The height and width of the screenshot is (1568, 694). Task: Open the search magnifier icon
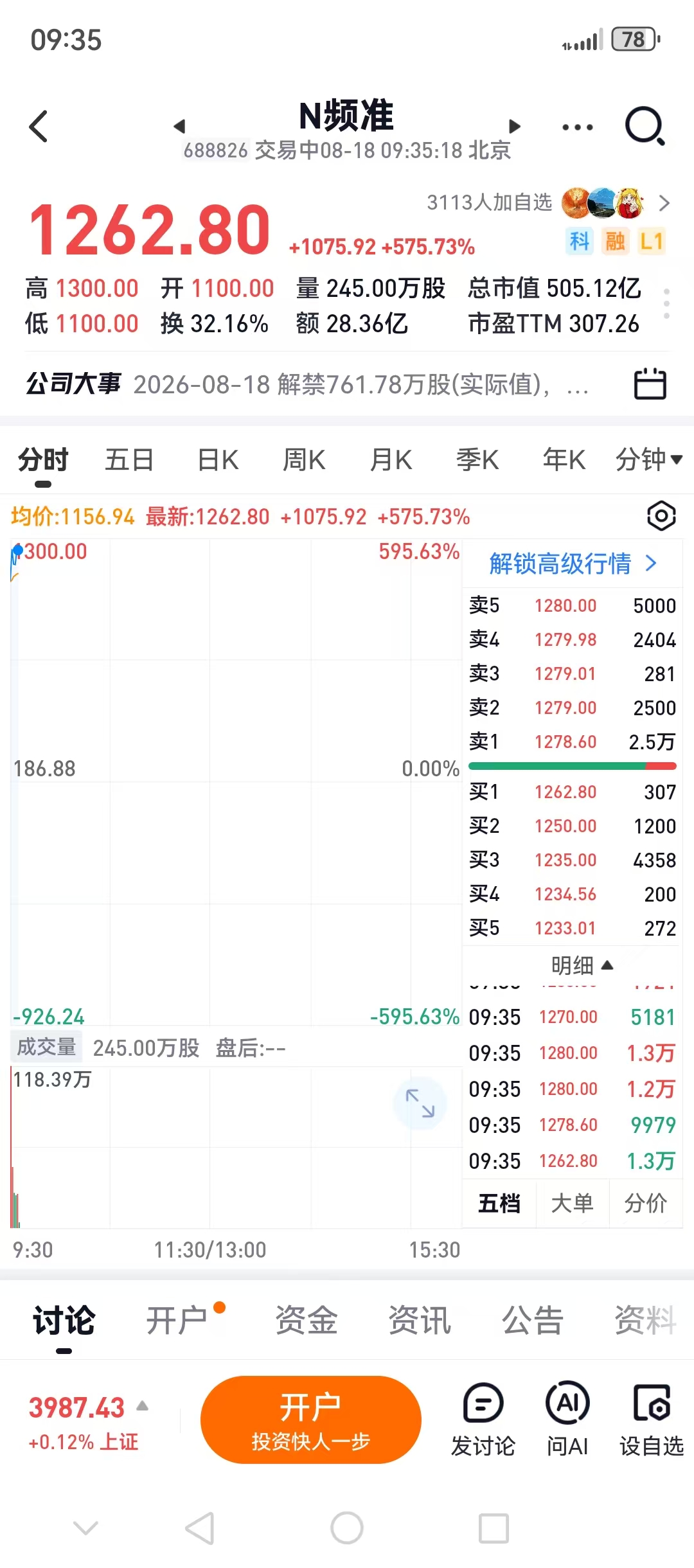coord(645,126)
